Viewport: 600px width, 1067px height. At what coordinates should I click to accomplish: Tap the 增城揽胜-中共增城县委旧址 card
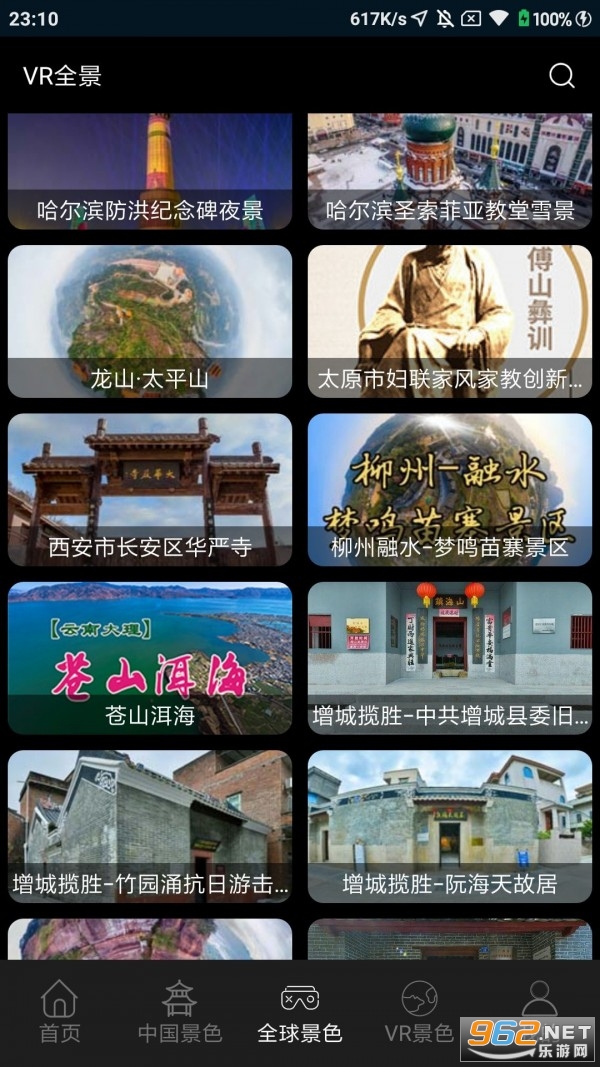(450, 658)
